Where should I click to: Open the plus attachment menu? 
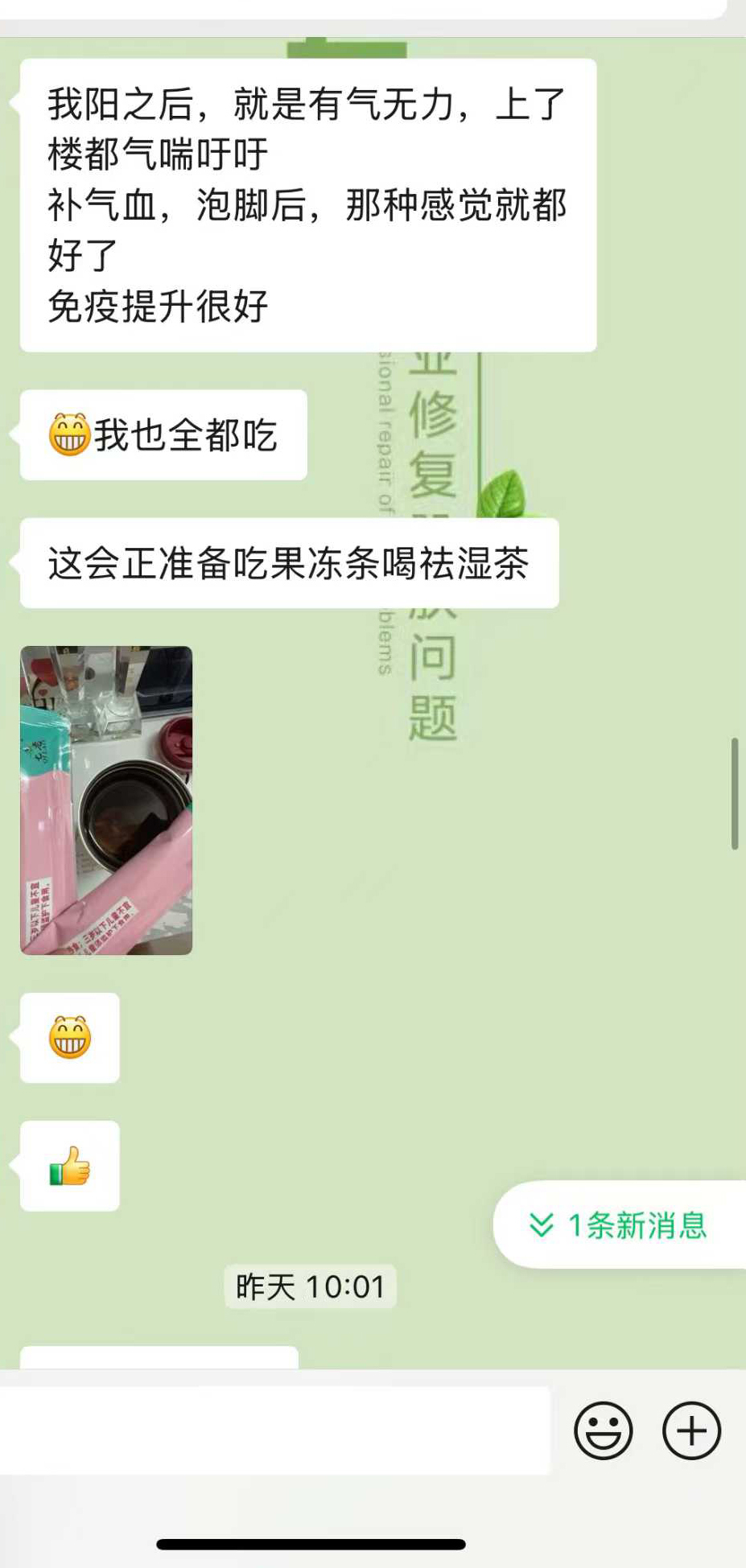pos(691,1430)
